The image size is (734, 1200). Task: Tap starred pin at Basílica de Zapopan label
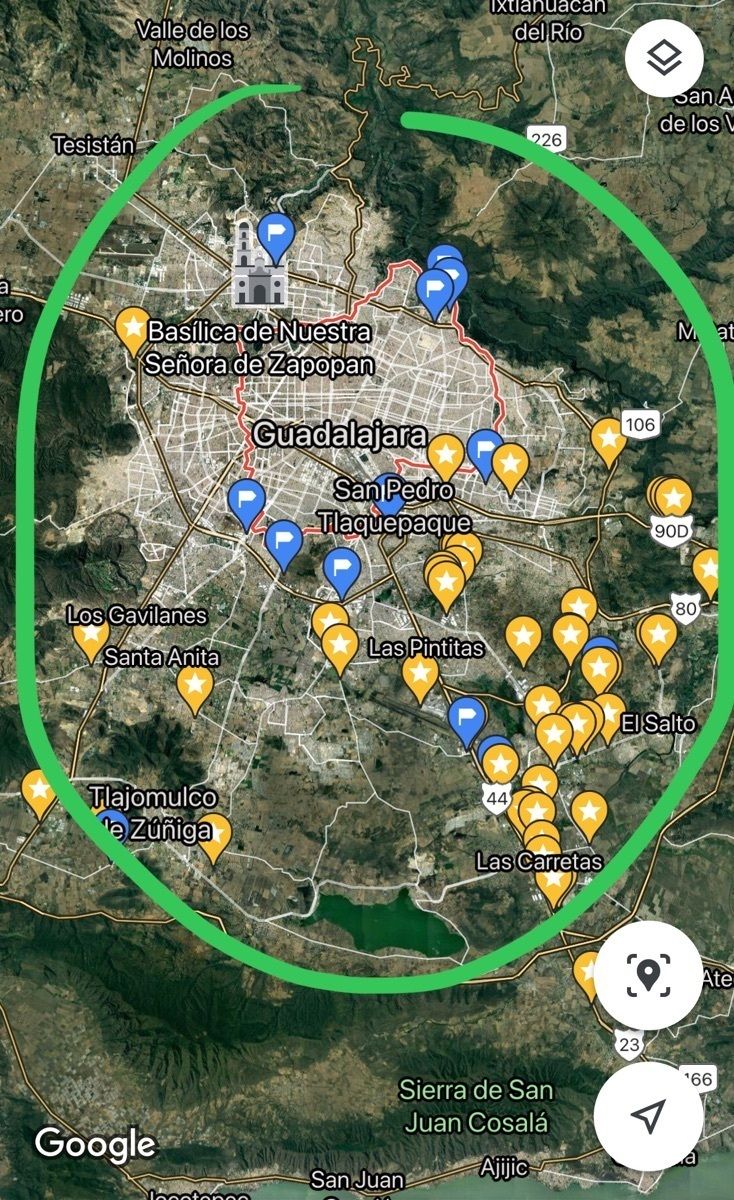tap(133, 327)
